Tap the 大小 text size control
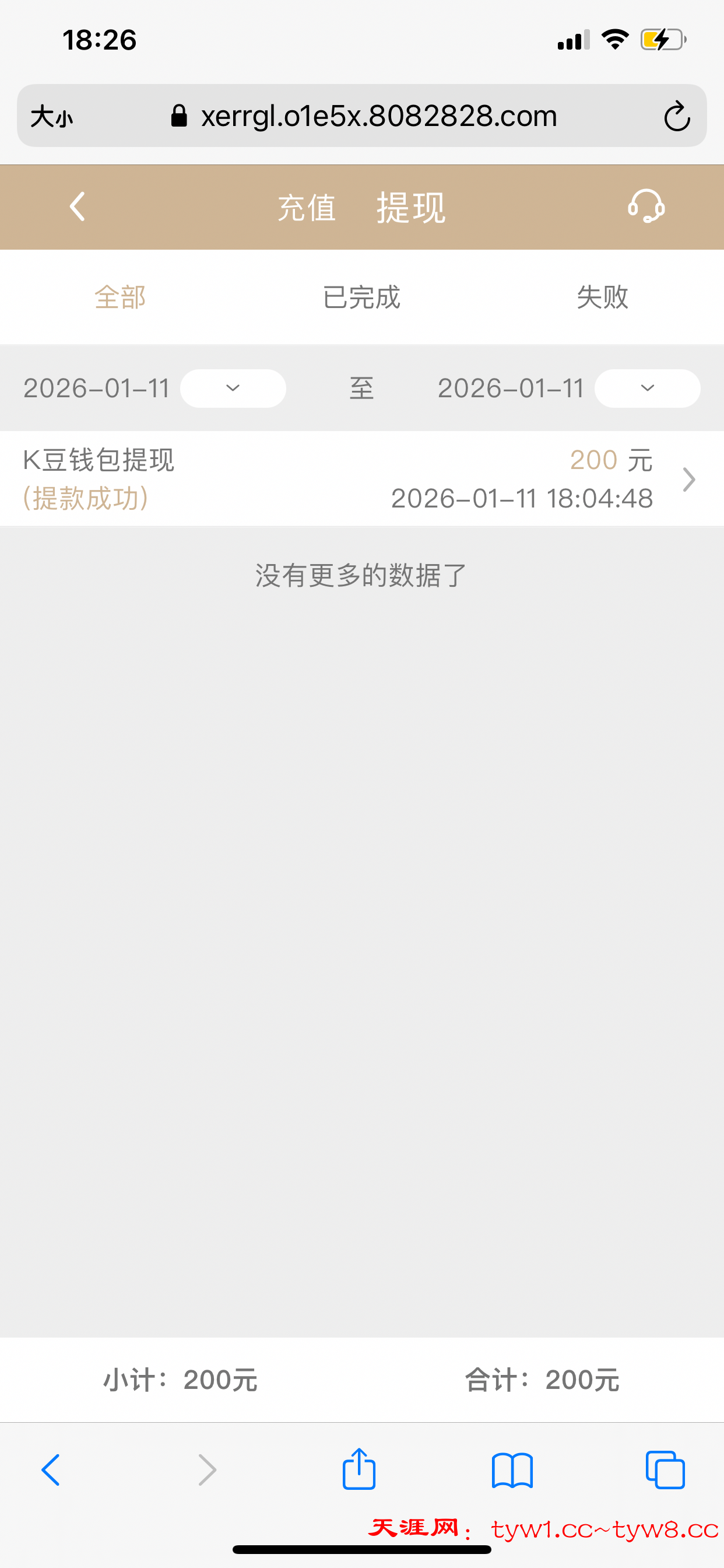 pyautogui.click(x=51, y=116)
